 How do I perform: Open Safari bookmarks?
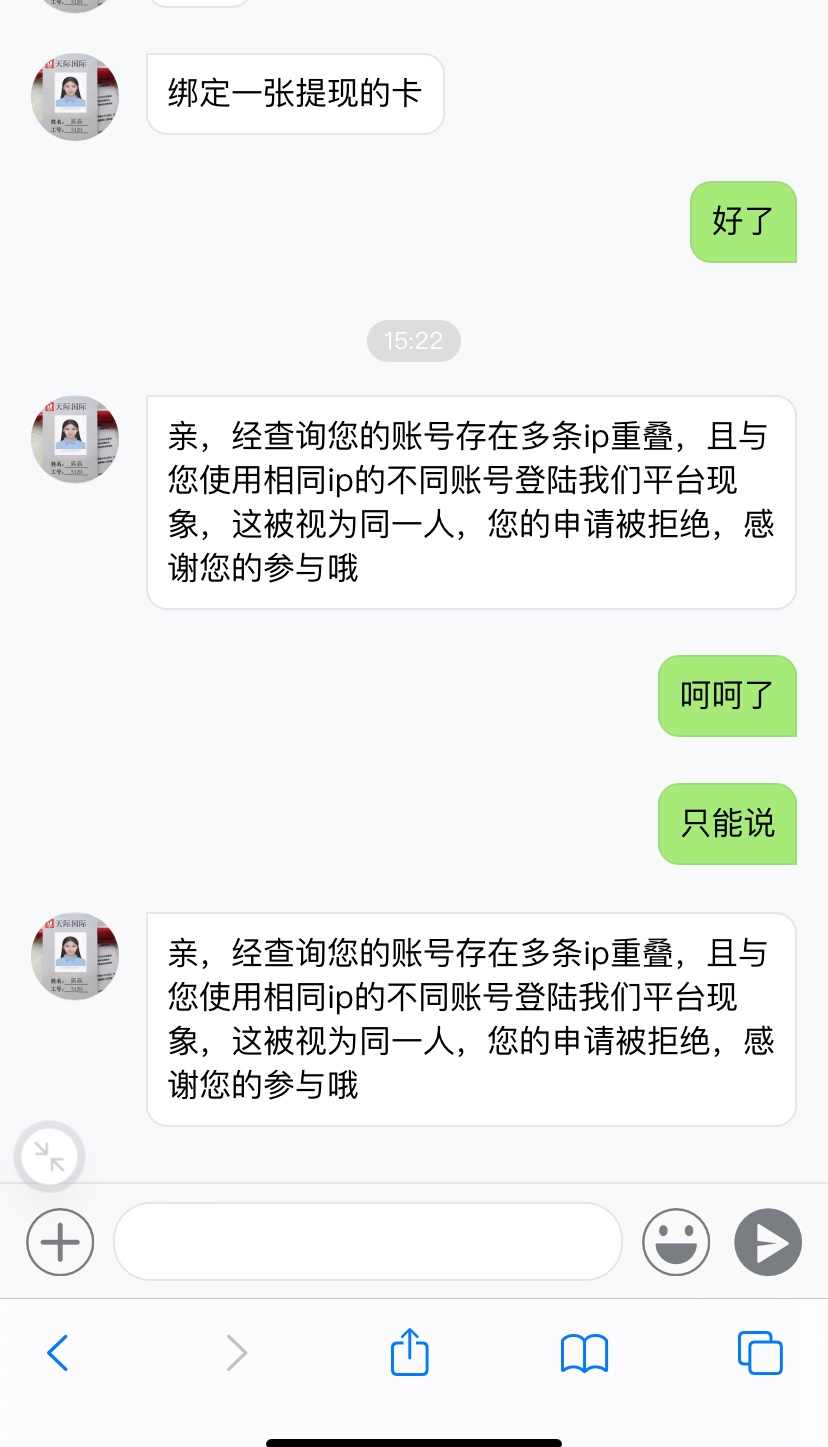585,1354
